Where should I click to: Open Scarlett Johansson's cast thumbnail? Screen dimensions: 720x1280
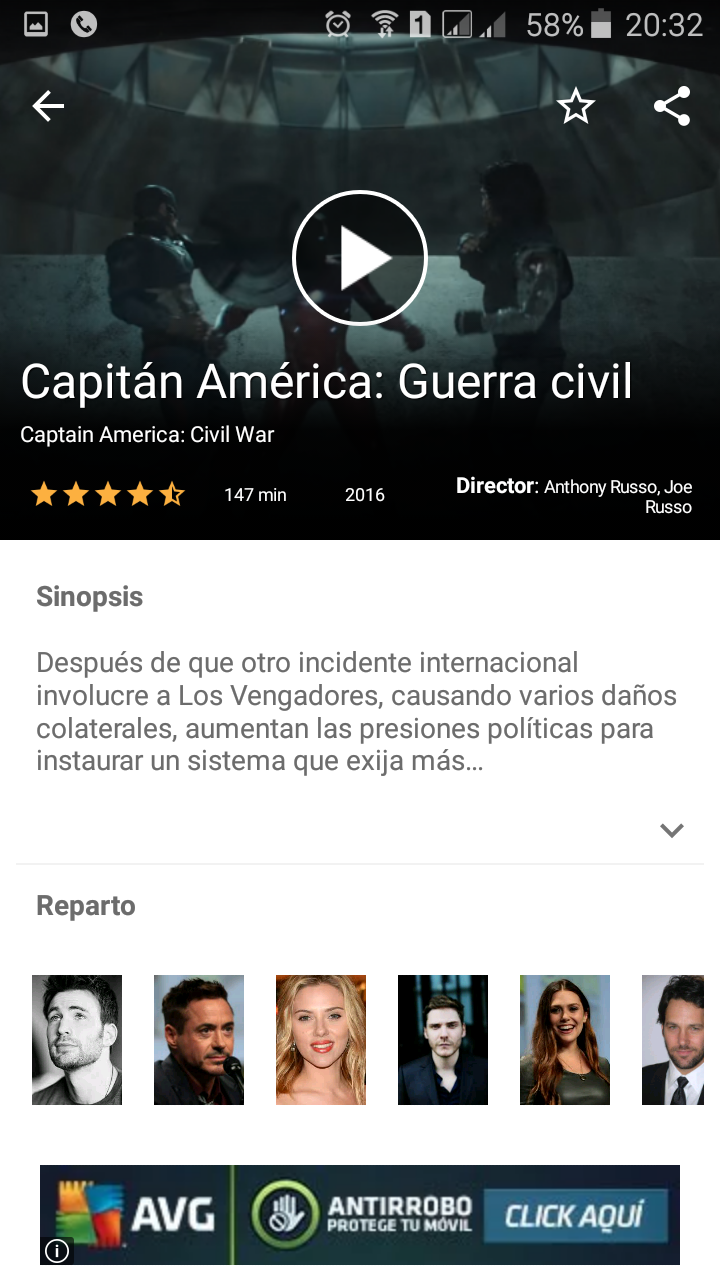(x=321, y=1039)
